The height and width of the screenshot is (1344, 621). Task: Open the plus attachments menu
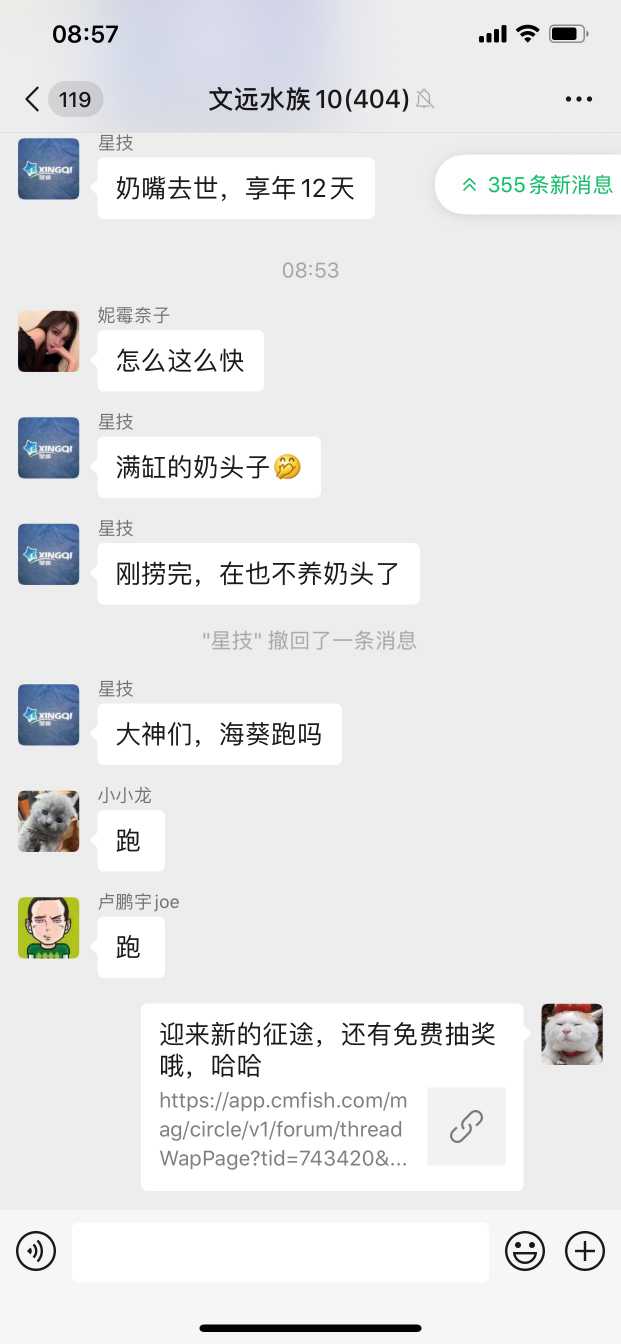click(585, 1251)
